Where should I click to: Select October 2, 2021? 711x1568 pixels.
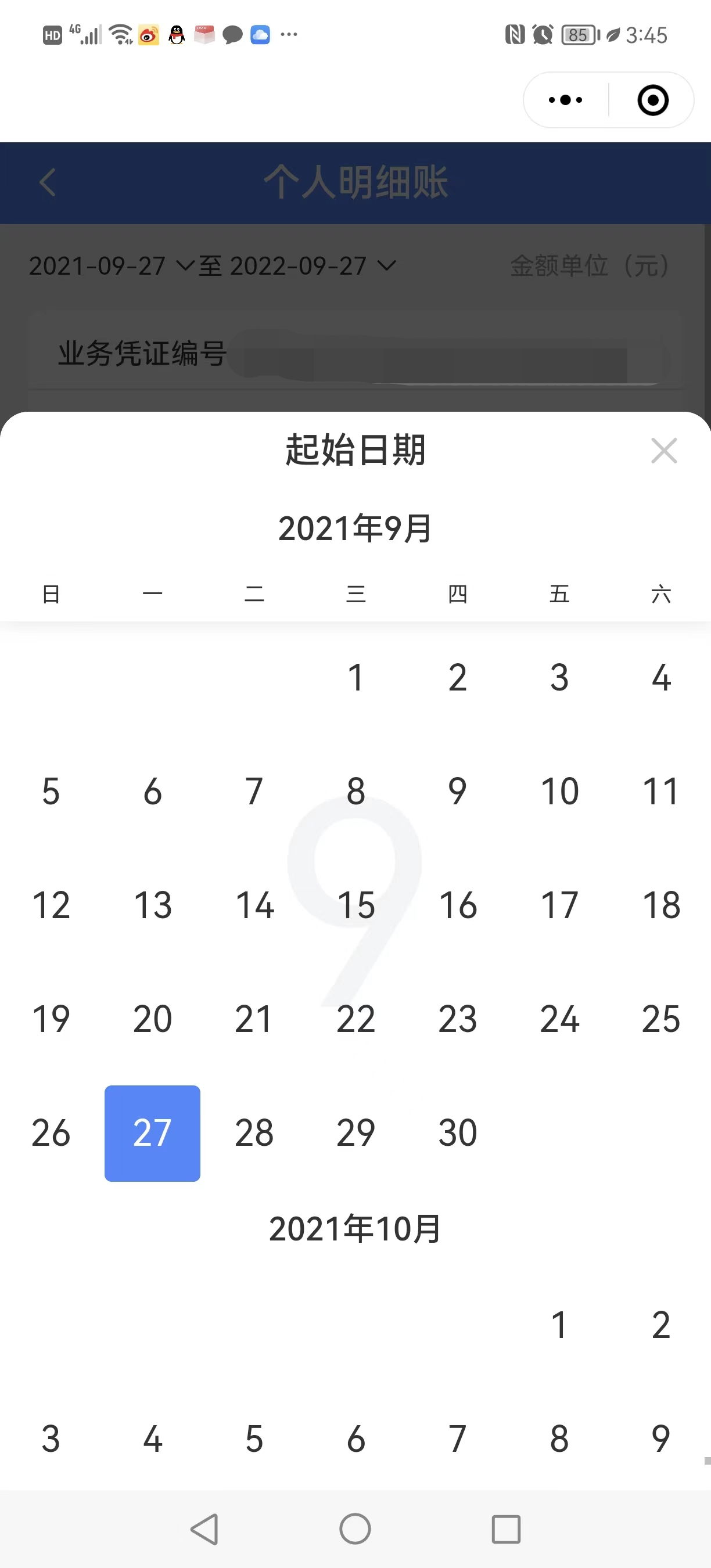tap(660, 1325)
